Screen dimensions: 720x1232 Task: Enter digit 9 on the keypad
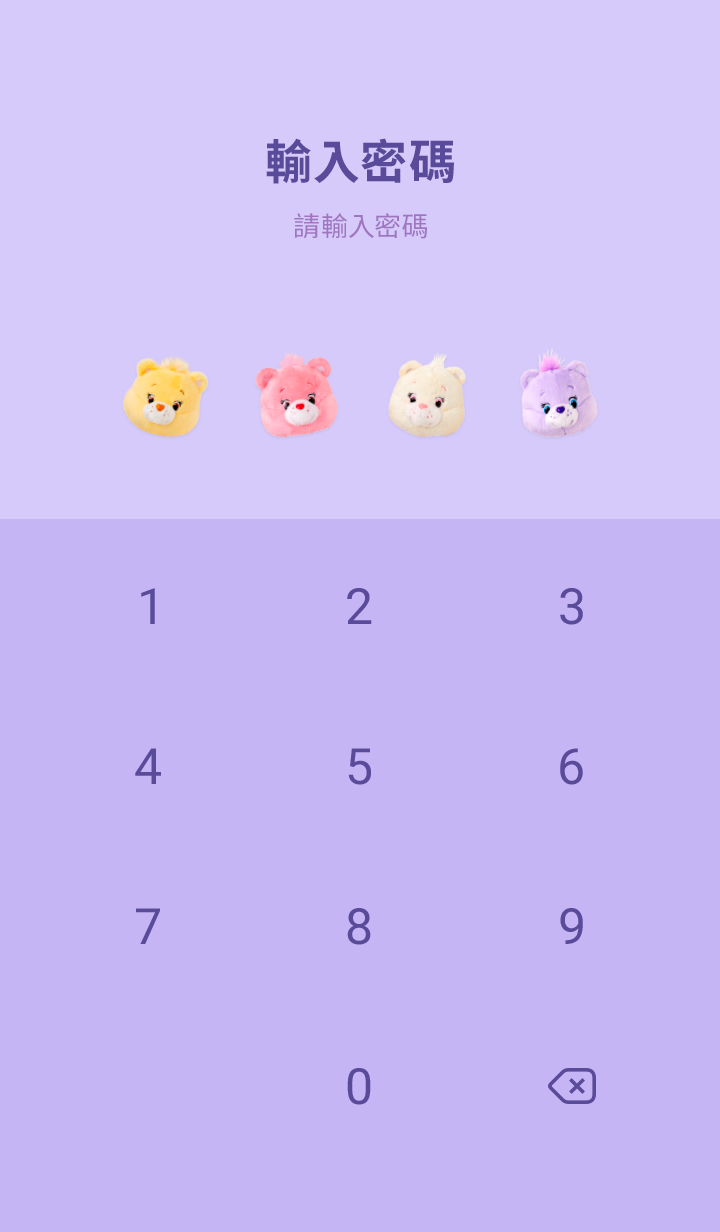click(x=571, y=927)
